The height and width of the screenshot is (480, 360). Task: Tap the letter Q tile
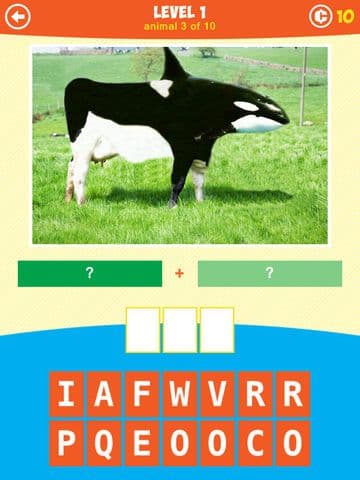click(x=104, y=443)
